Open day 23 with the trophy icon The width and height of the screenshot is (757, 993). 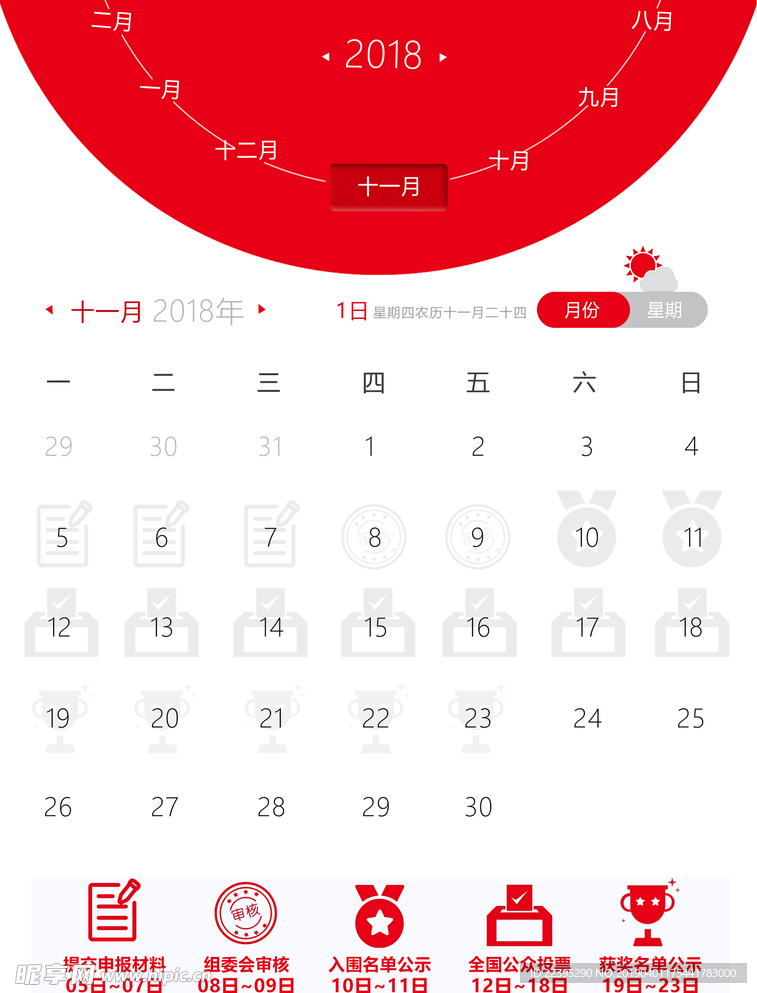click(478, 719)
